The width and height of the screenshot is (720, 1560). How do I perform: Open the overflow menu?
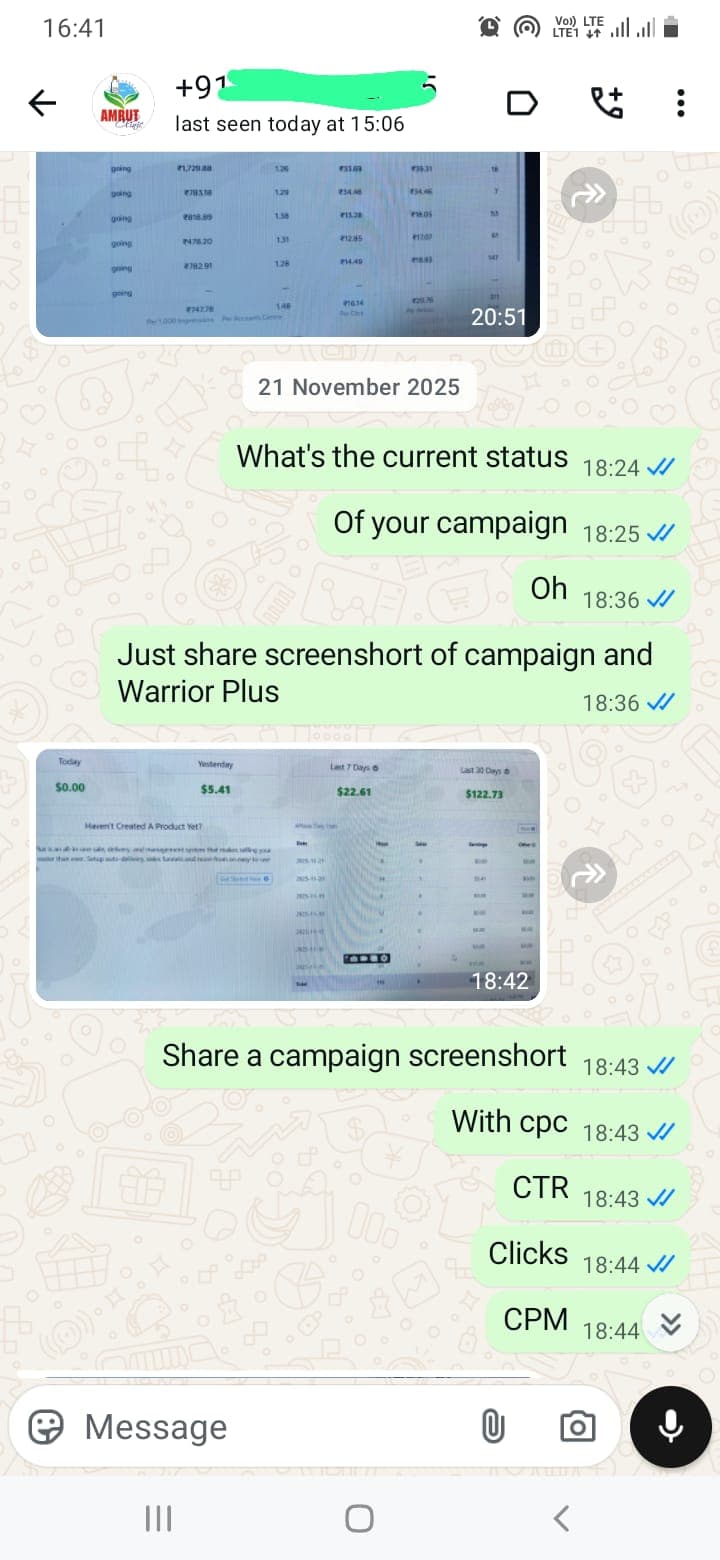(680, 102)
